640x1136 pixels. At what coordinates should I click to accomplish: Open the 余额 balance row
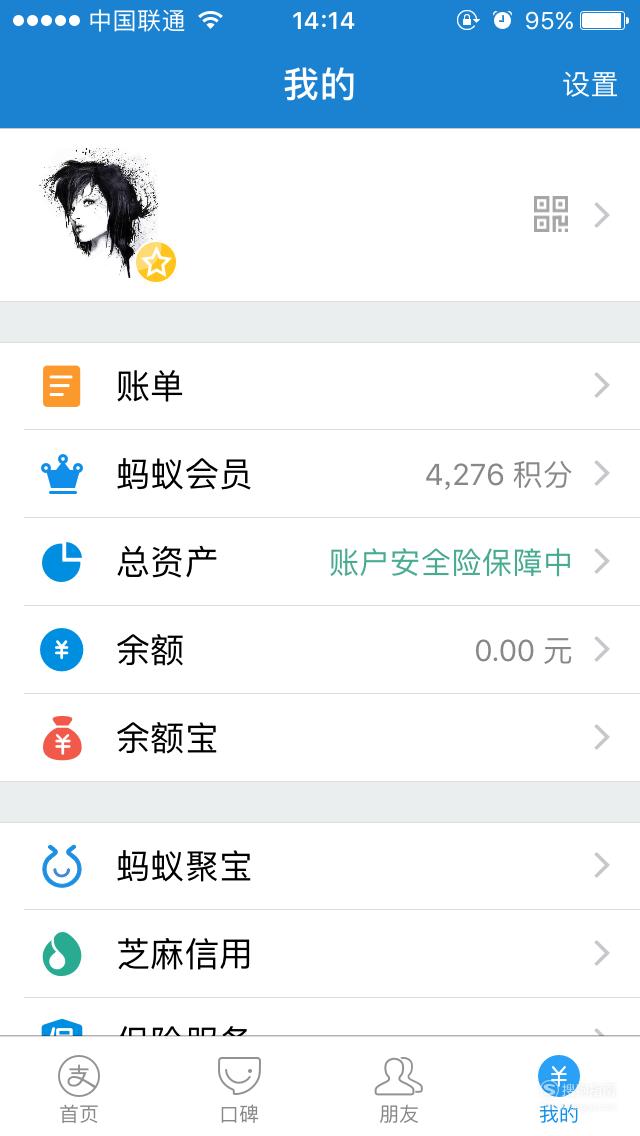point(320,650)
